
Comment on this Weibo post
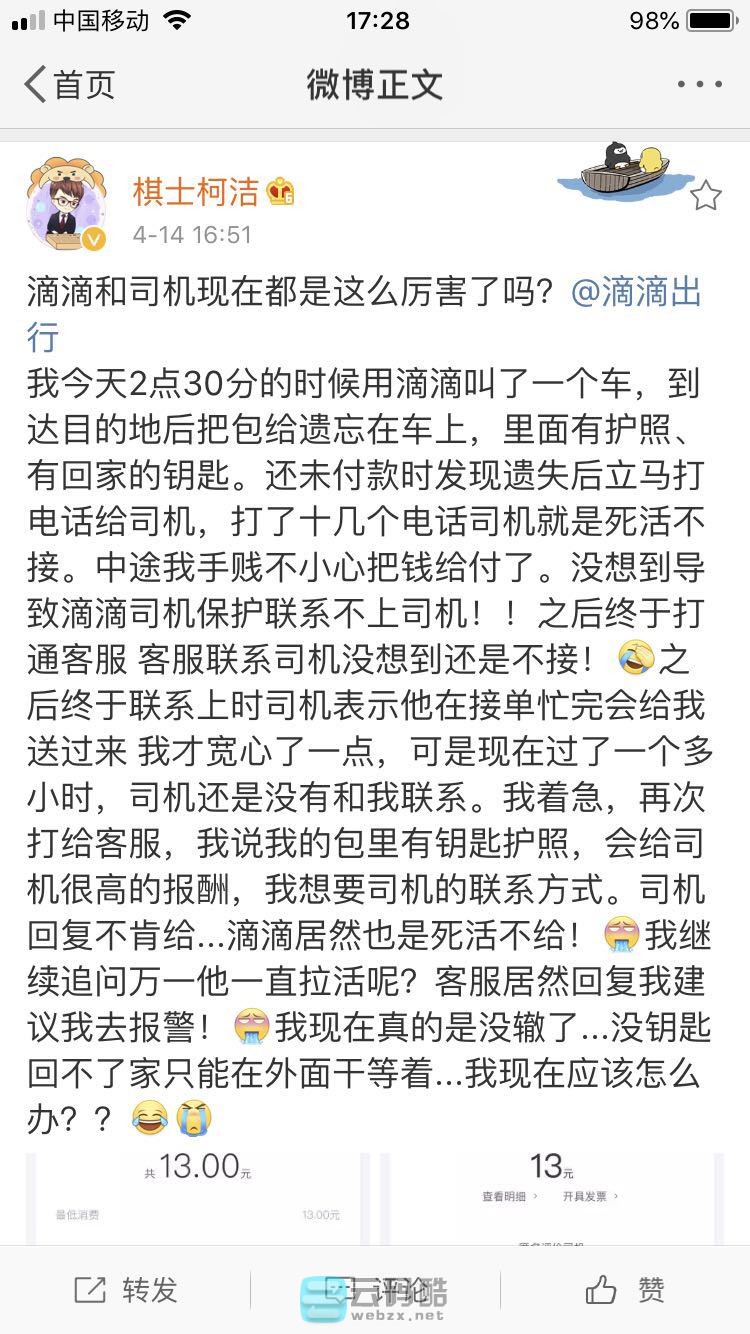point(375,1290)
